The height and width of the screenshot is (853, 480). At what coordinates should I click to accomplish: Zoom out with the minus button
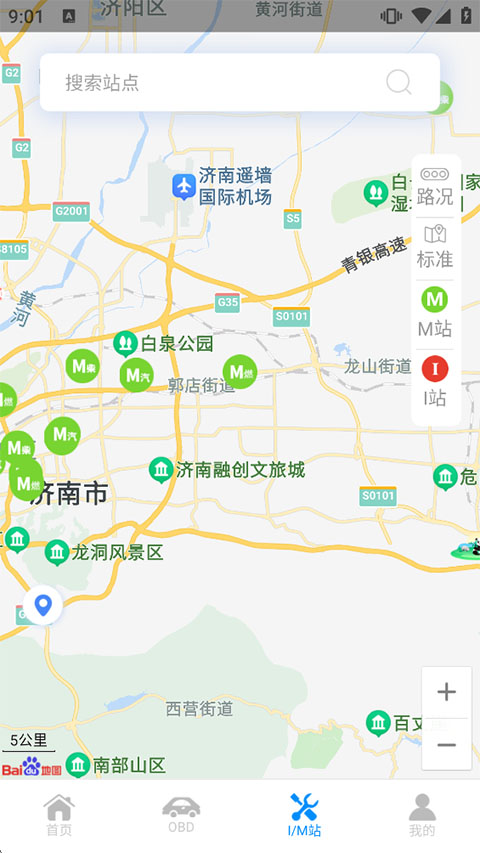(446, 744)
